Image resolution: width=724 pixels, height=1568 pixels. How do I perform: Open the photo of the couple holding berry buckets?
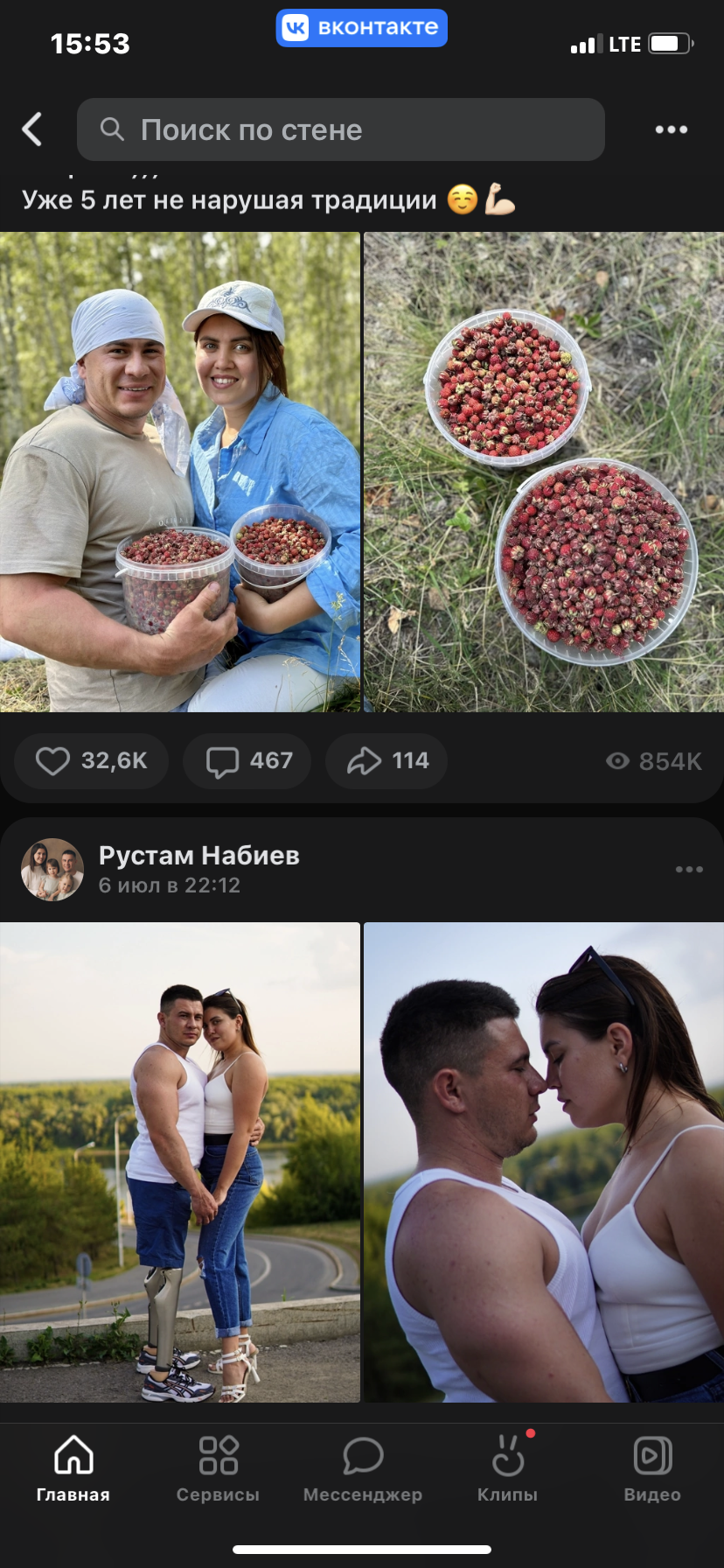click(x=179, y=472)
